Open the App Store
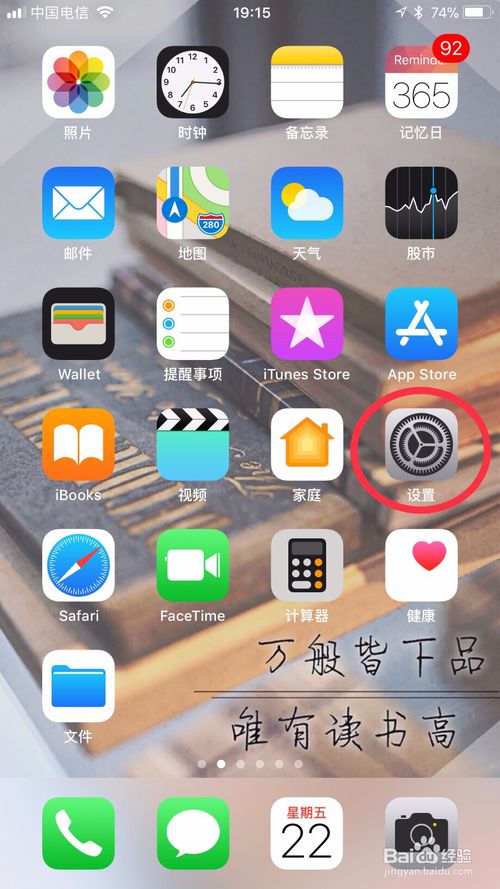Screen dimensions: 500x889 pos(421,324)
